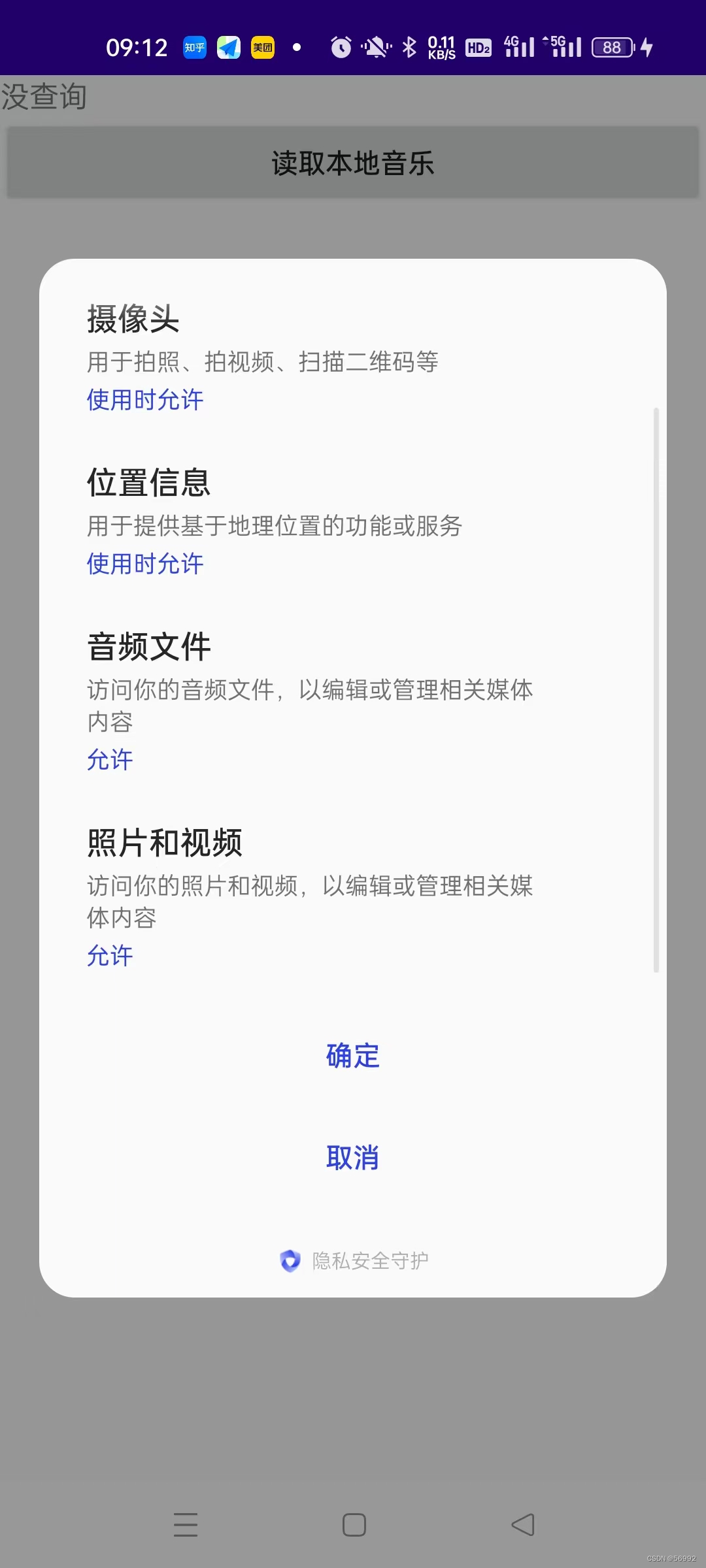
Task: Open the 隐私安全守护 link
Action: click(x=354, y=1260)
